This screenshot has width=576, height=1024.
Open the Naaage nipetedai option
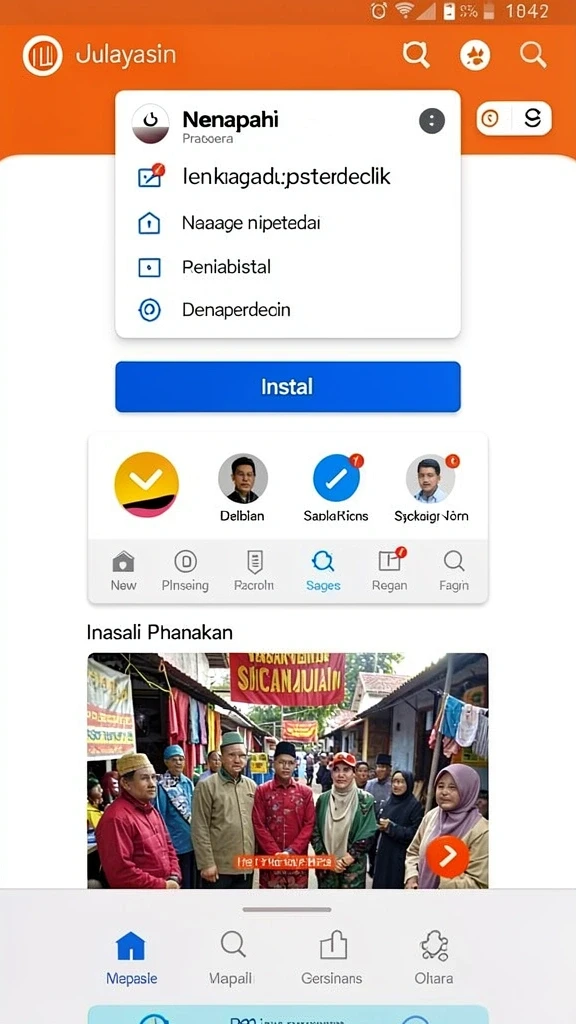pos(288,223)
